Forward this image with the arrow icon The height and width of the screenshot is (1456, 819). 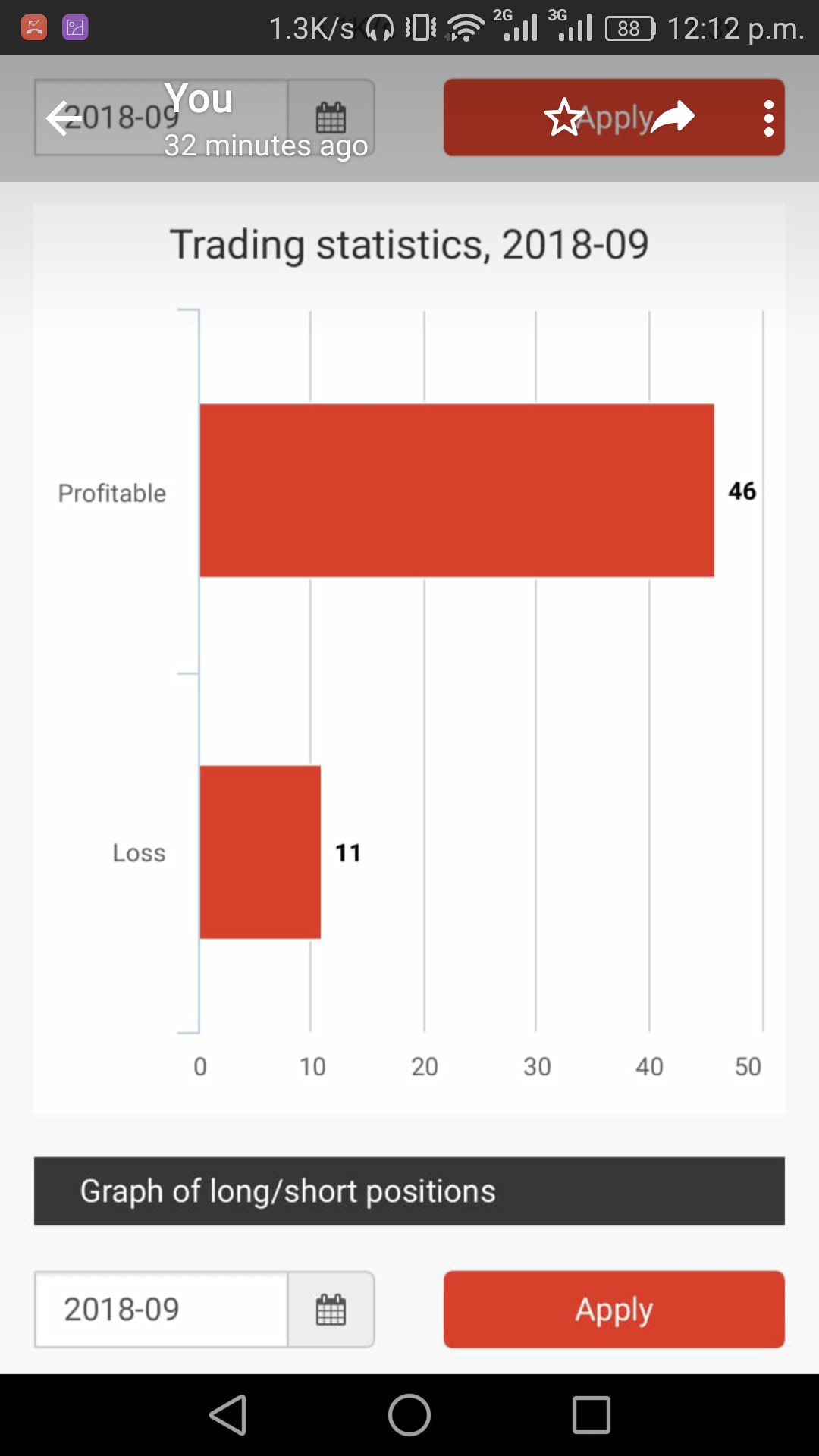pyautogui.click(x=673, y=117)
